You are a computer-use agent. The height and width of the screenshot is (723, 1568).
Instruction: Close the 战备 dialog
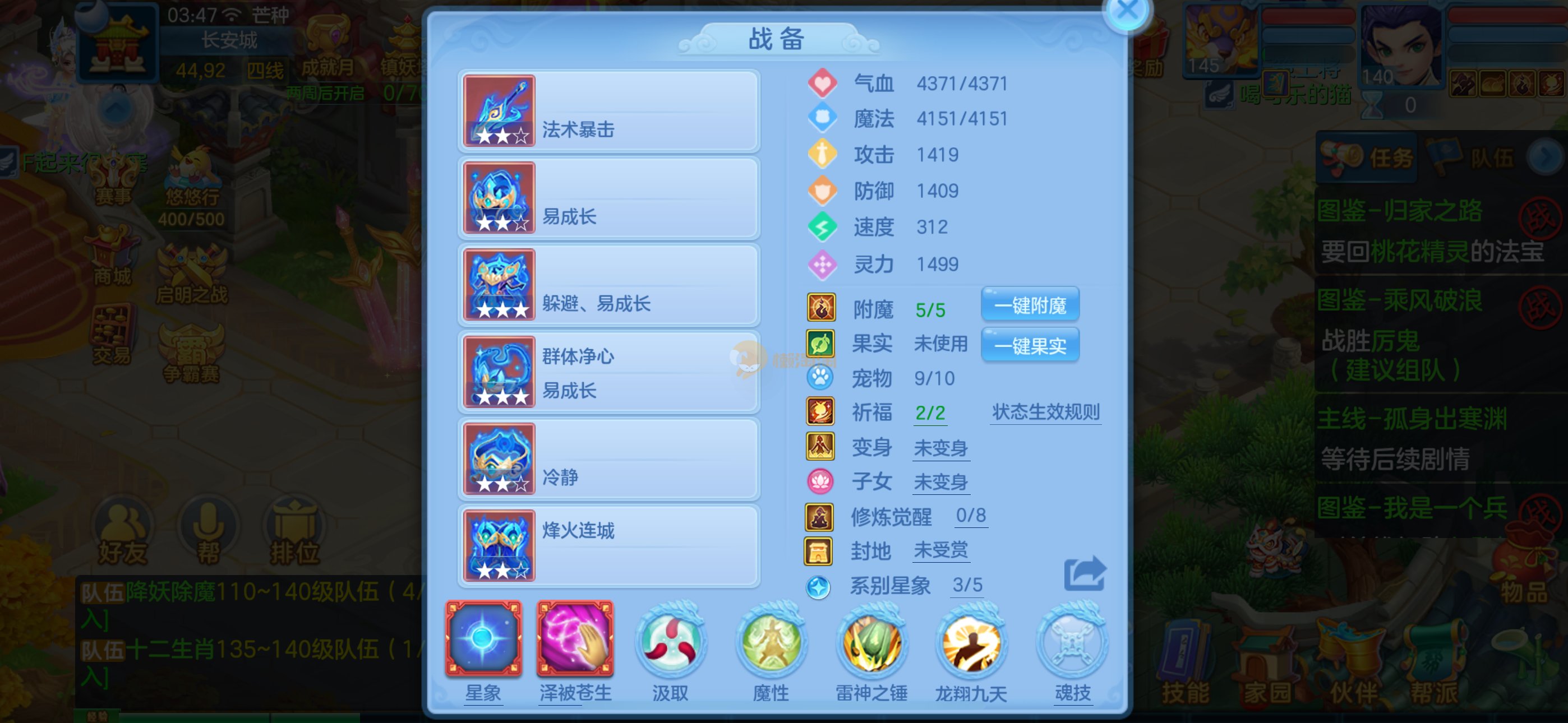pos(1126,11)
